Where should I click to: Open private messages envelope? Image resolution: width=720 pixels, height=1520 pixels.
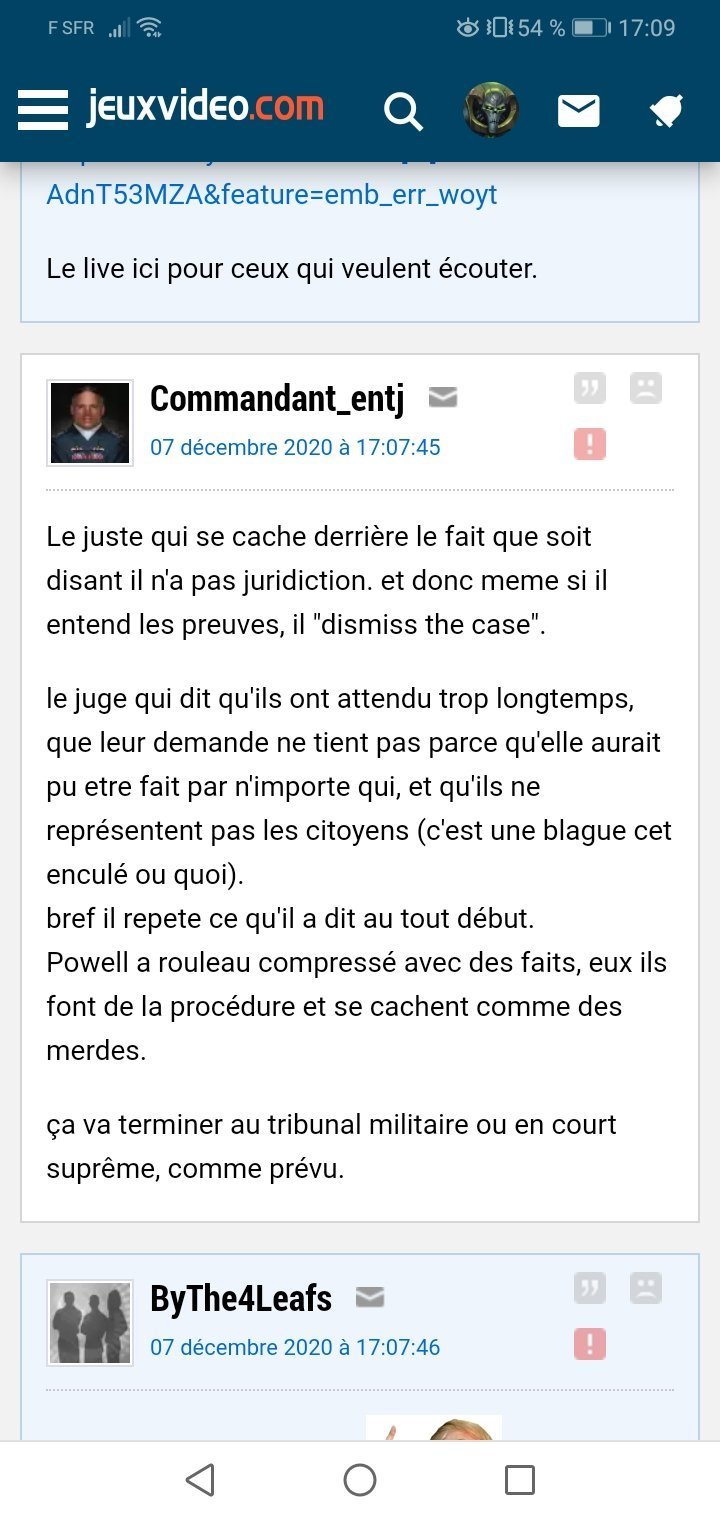[579, 111]
